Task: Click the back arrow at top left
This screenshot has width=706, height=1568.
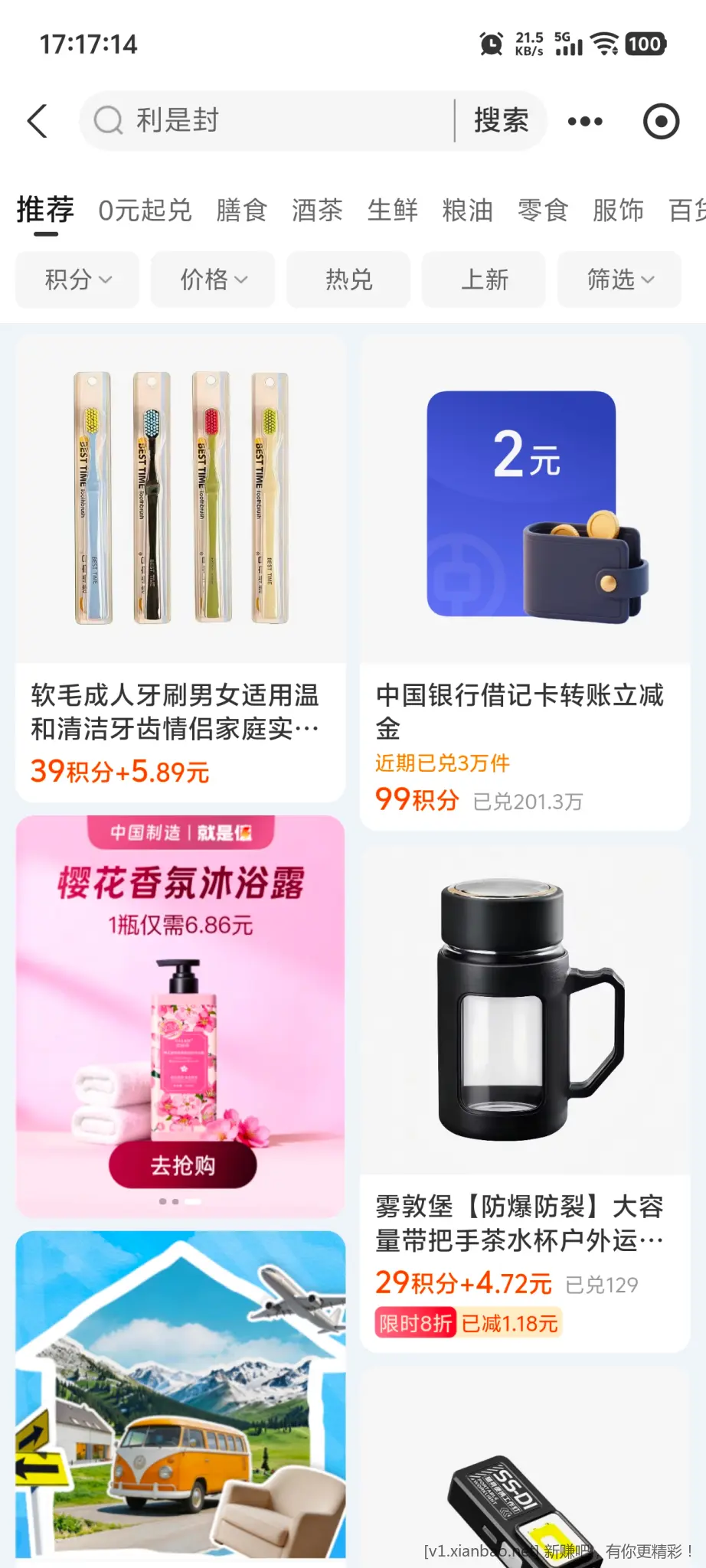Action: point(38,121)
